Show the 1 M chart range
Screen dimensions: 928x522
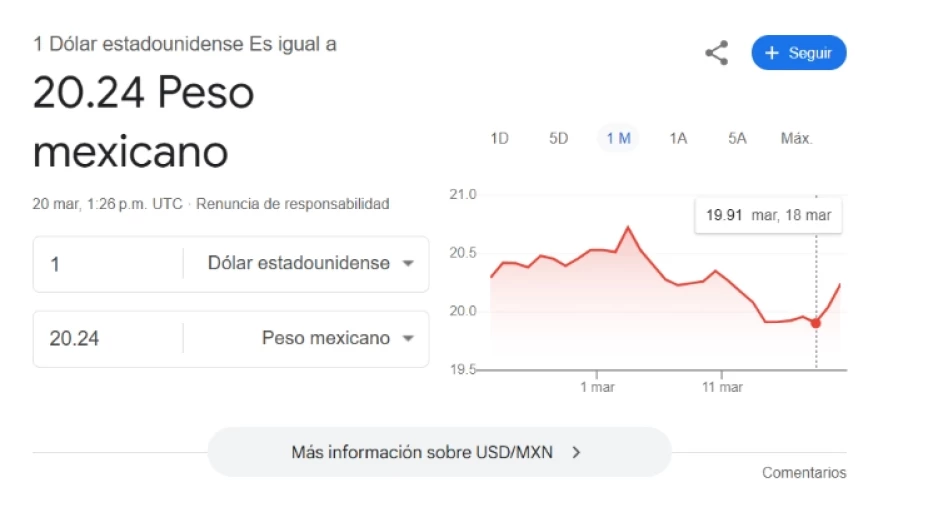click(618, 139)
